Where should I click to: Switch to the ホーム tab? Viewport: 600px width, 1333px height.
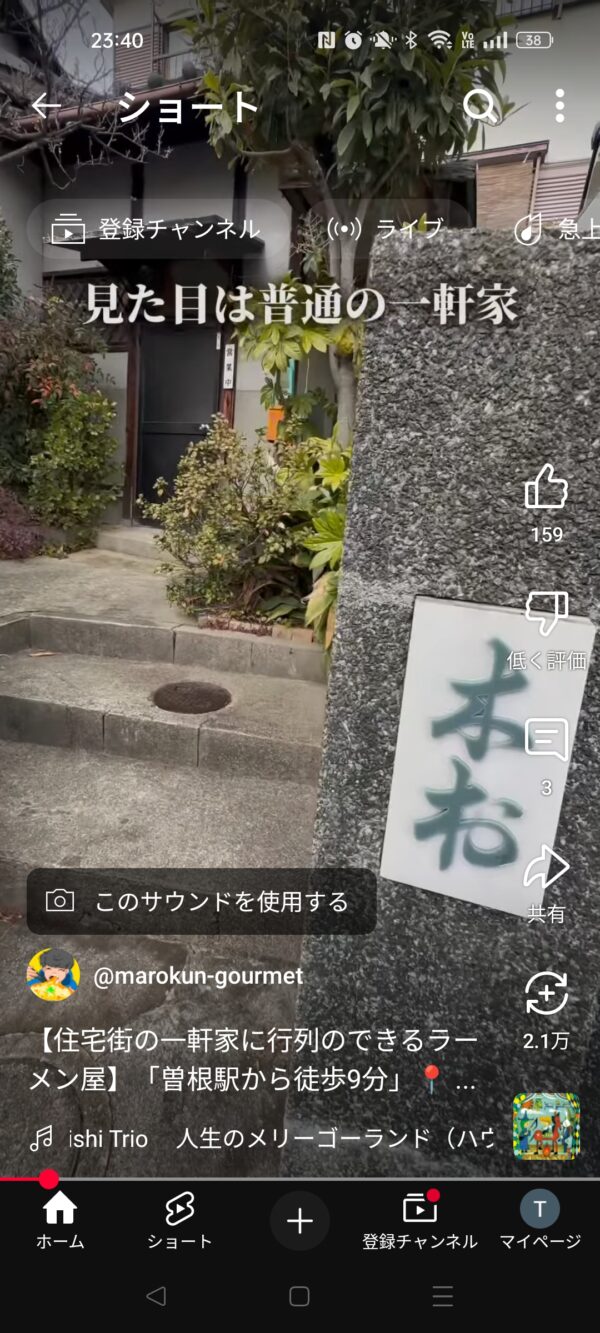tap(60, 1221)
